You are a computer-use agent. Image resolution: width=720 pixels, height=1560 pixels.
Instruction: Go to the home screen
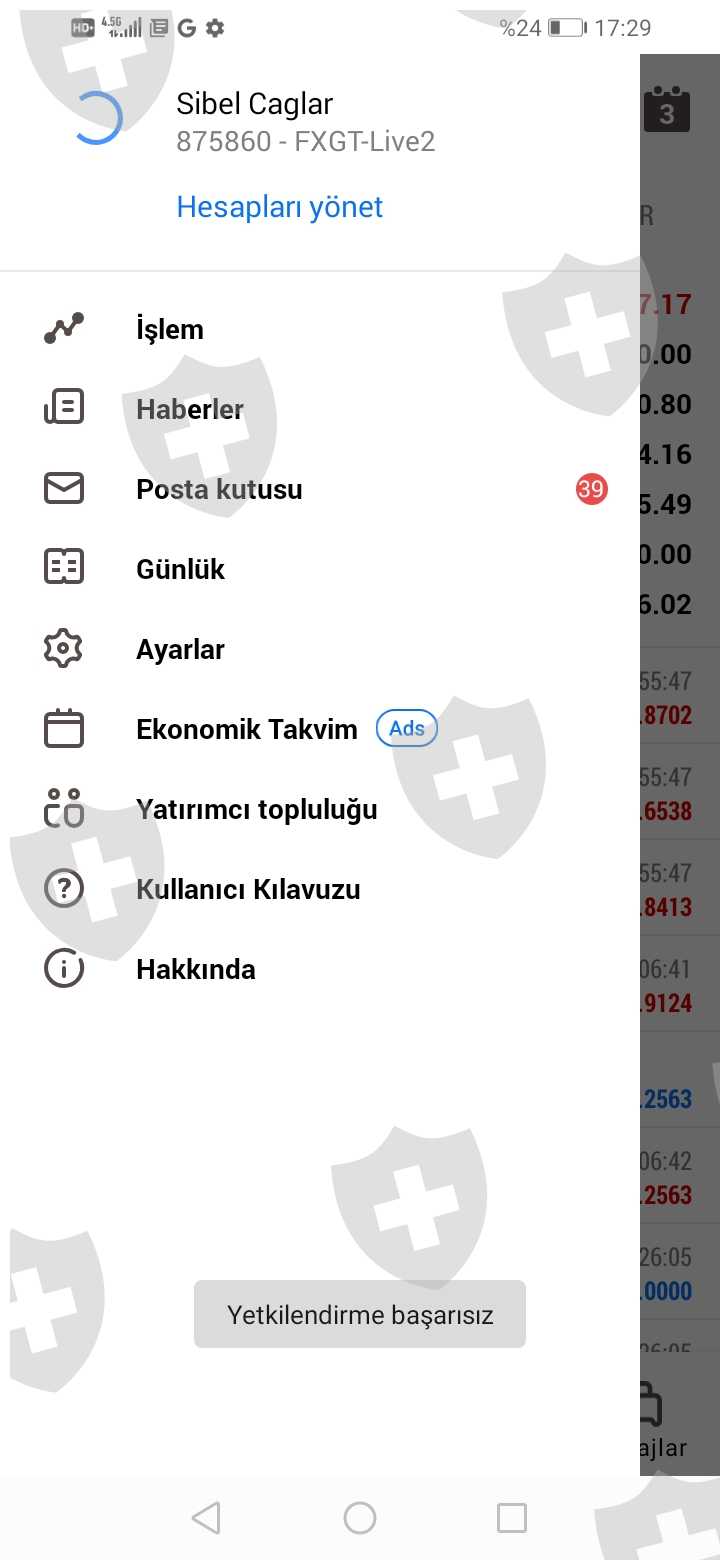point(360,1518)
